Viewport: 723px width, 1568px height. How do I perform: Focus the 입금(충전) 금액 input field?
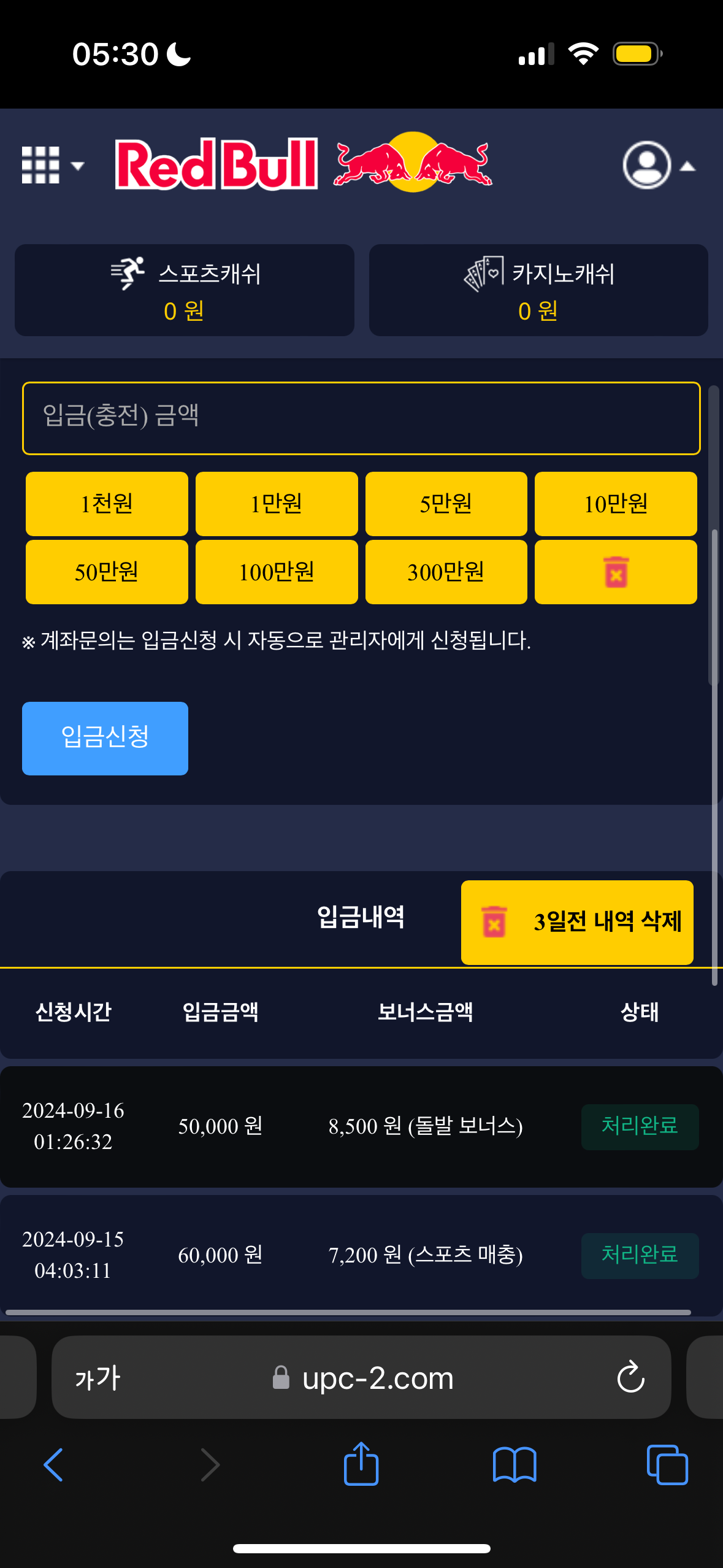361,418
